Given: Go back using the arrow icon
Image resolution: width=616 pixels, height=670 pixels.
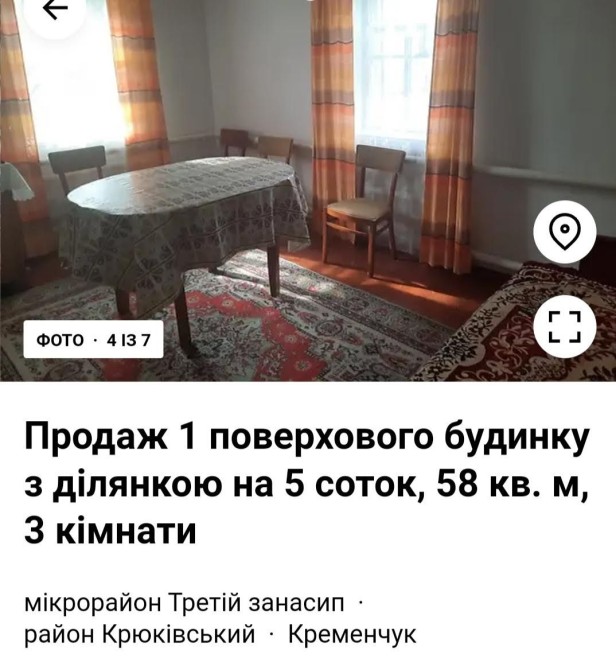Looking at the screenshot, I should [54, 9].
